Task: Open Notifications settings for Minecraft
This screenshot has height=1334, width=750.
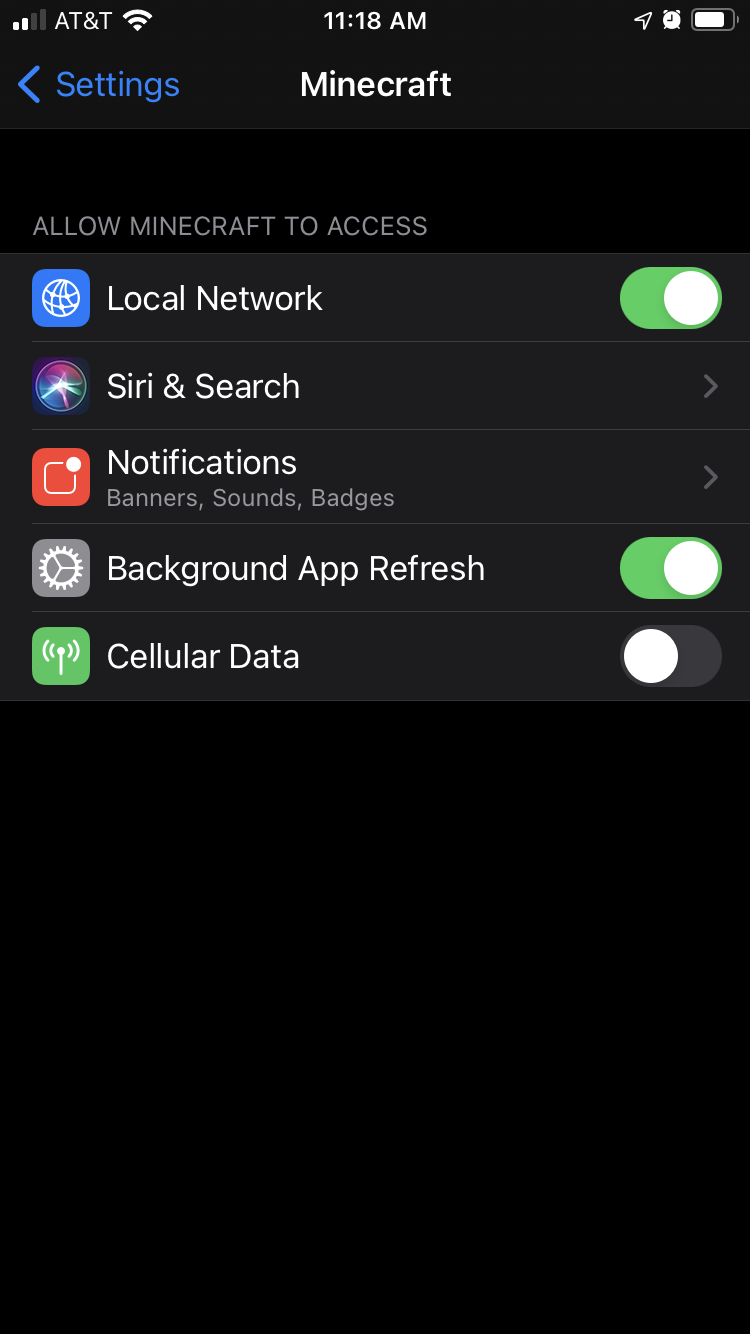Action: (x=375, y=477)
